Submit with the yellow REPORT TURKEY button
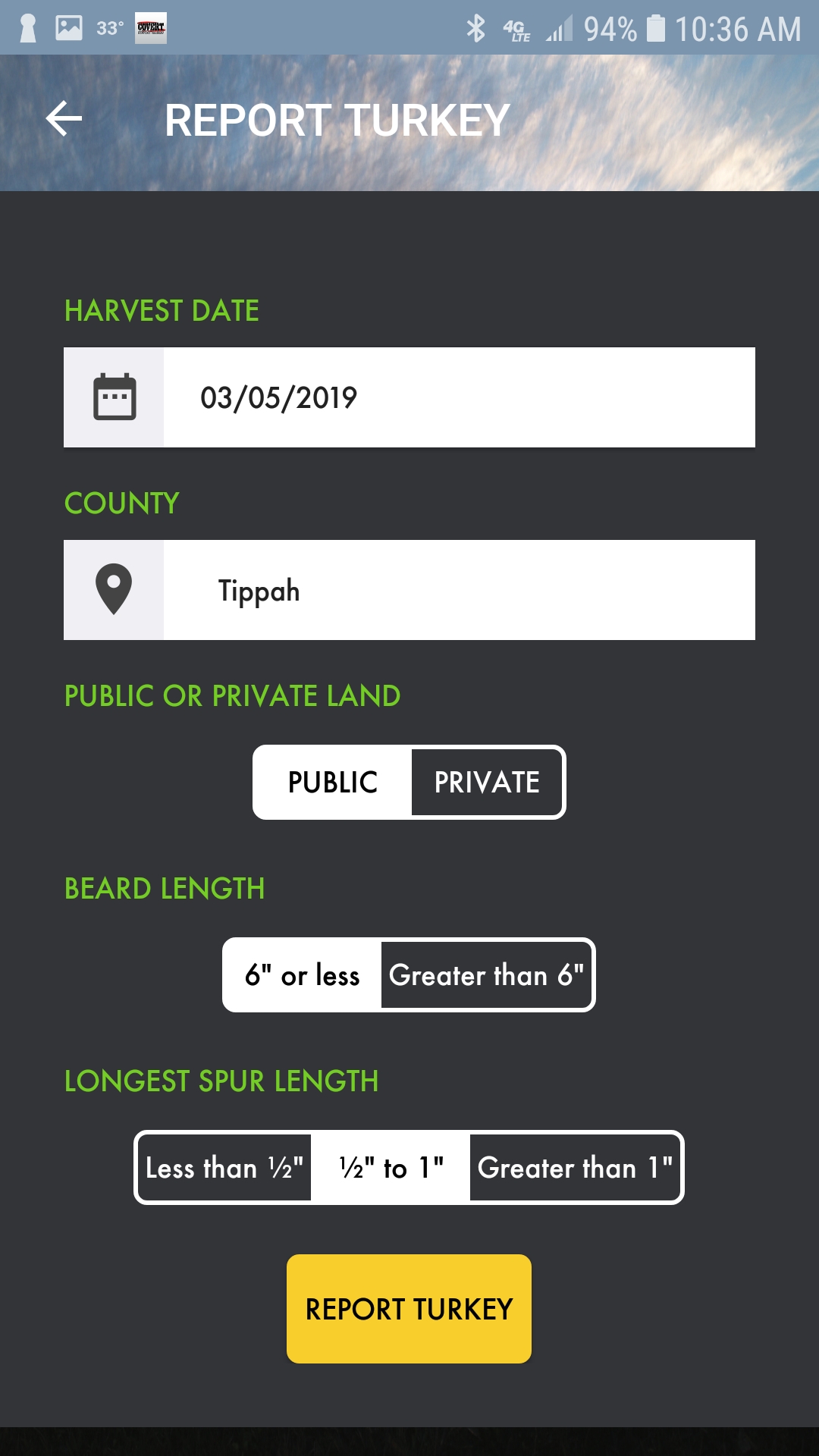 tap(409, 1309)
